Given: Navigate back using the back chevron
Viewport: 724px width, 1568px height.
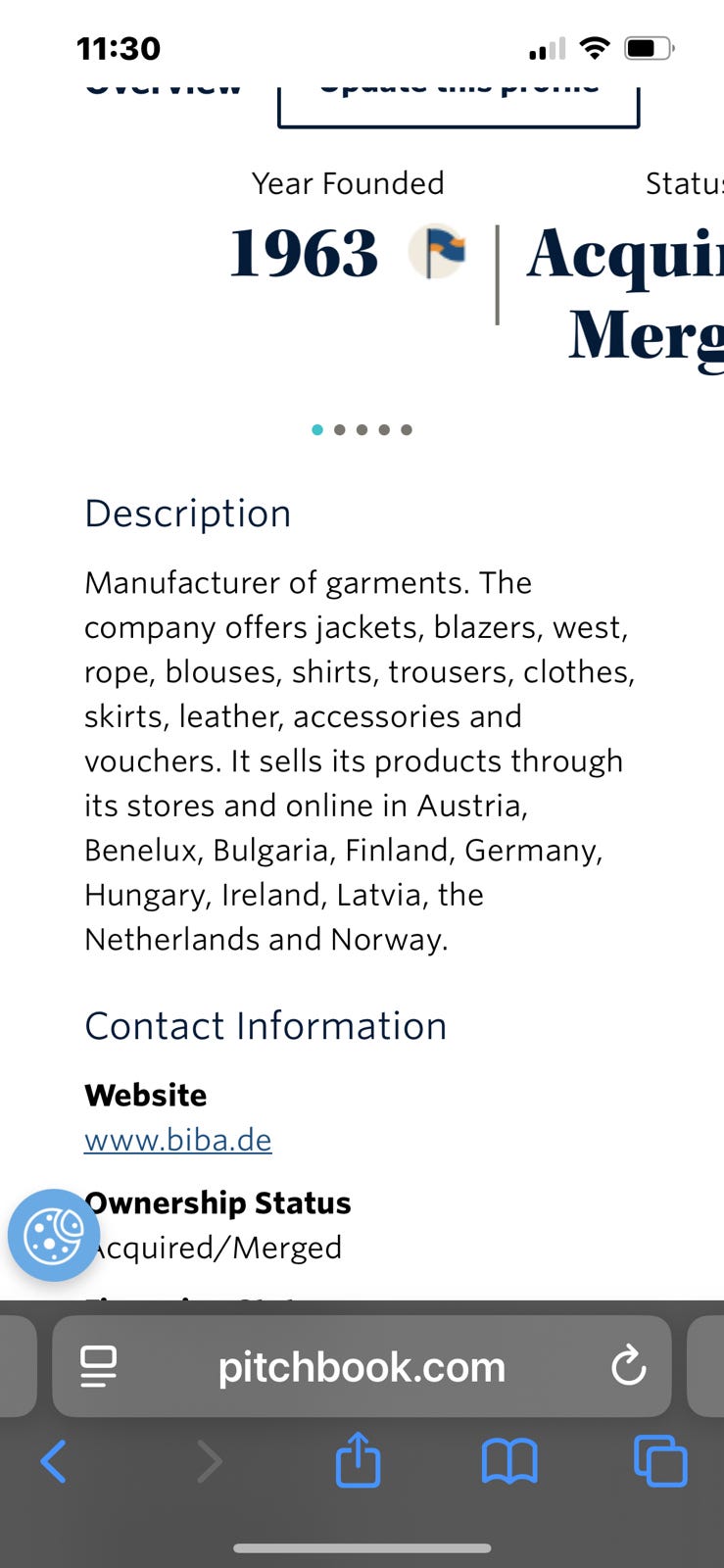Looking at the screenshot, I should click(x=53, y=1461).
